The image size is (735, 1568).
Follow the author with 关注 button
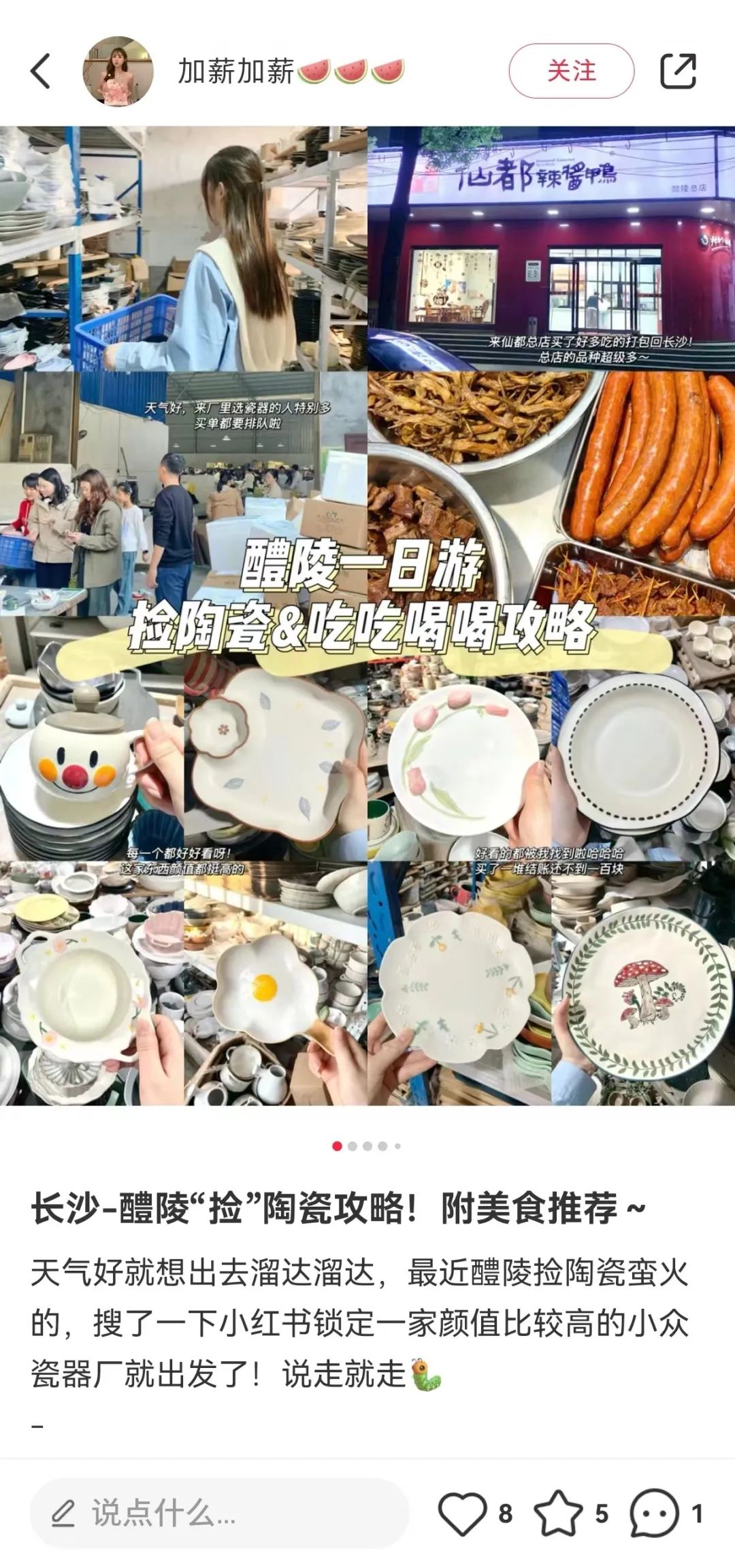pos(571,71)
